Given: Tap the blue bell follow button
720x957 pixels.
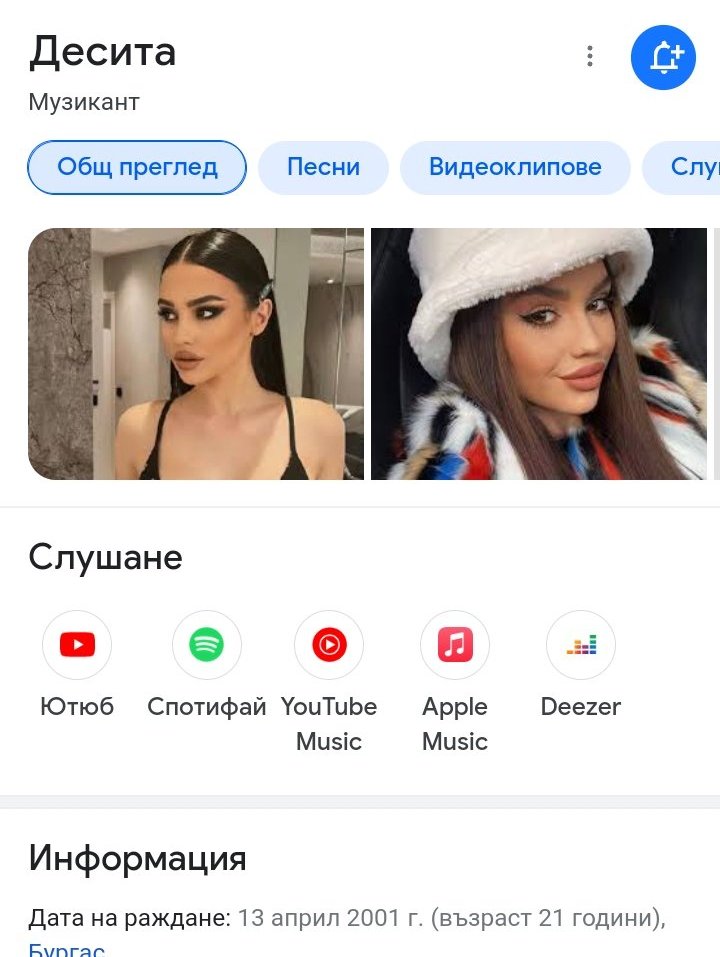Looking at the screenshot, I should pyautogui.click(x=663, y=57).
